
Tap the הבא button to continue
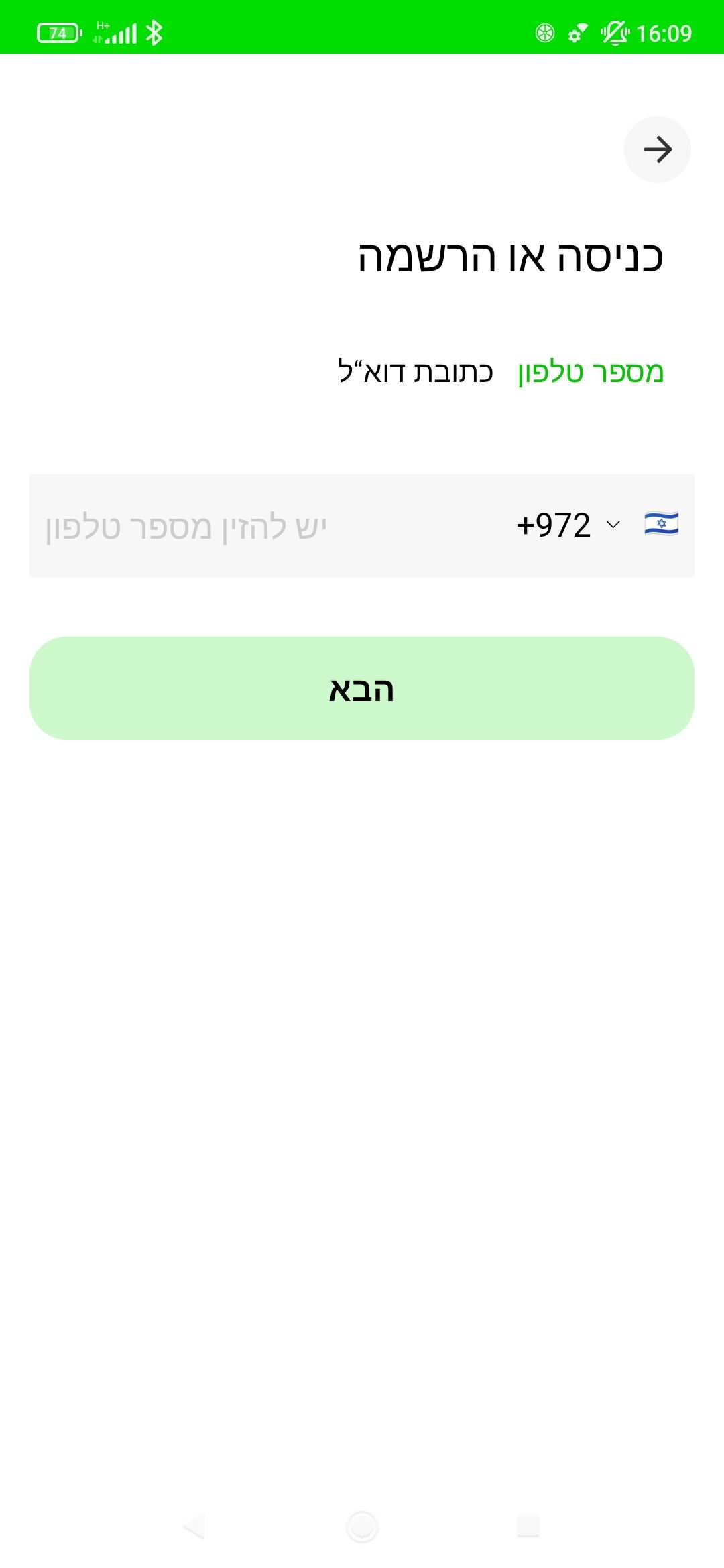tap(362, 688)
